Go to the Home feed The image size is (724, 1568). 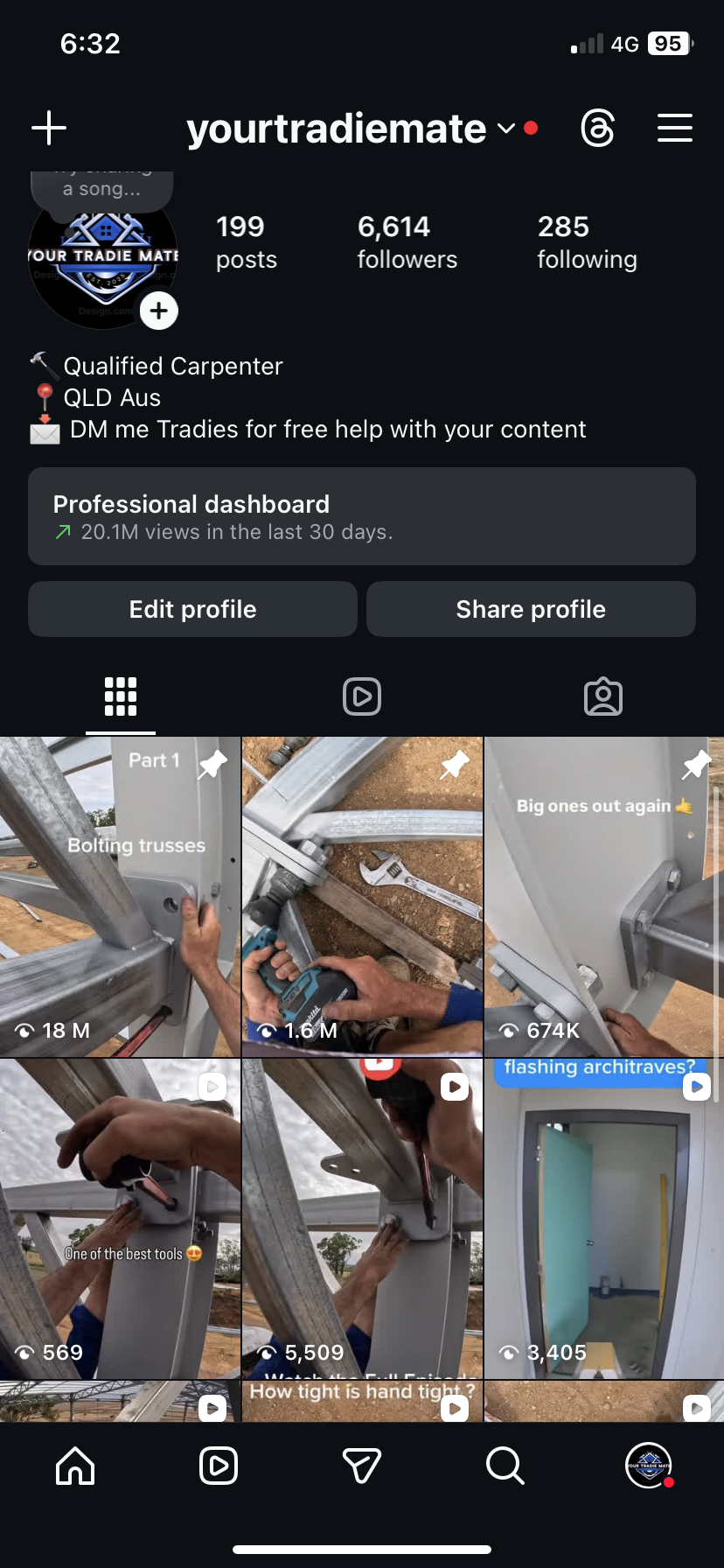[75, 1466]
